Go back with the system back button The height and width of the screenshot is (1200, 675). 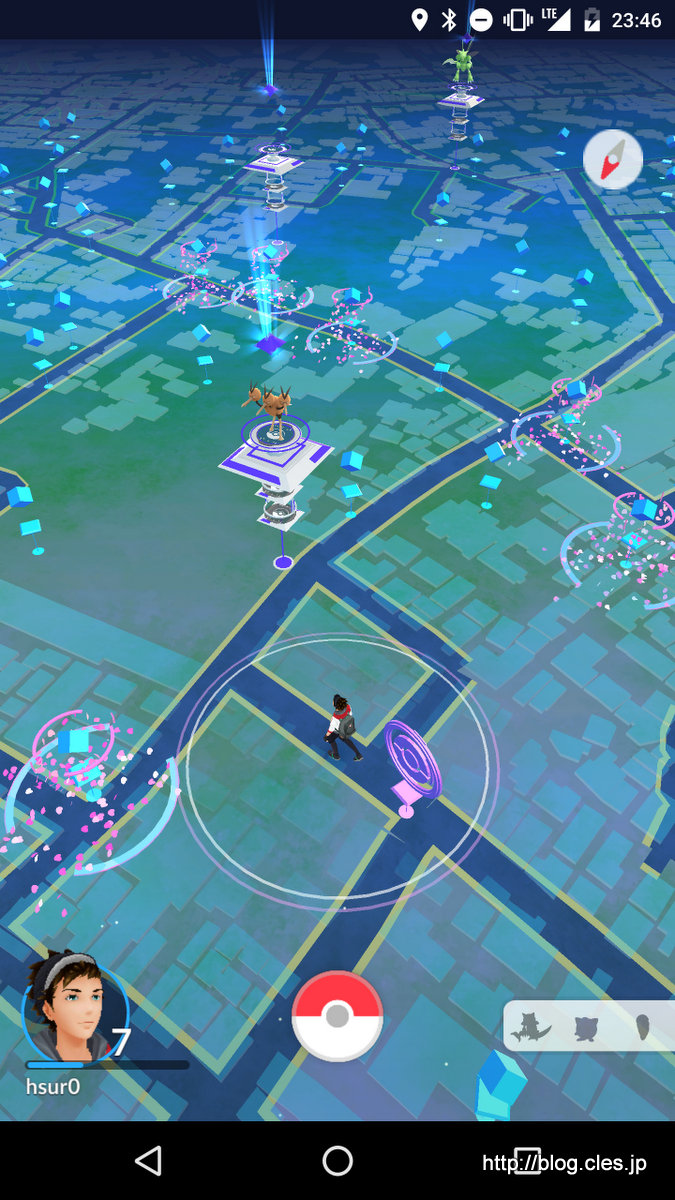coord(148,1160)
